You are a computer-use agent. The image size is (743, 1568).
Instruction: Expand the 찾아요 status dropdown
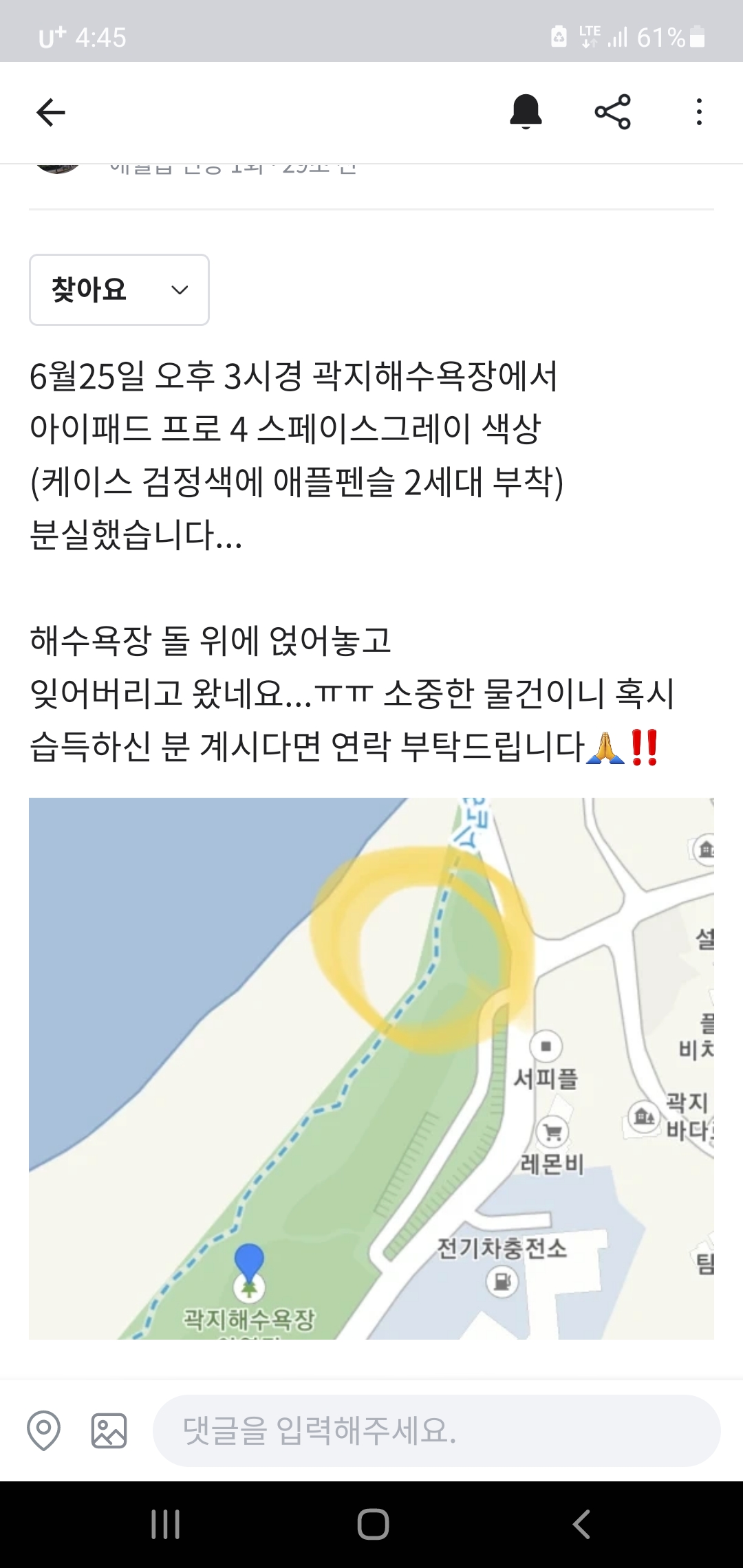coord(119,290)
